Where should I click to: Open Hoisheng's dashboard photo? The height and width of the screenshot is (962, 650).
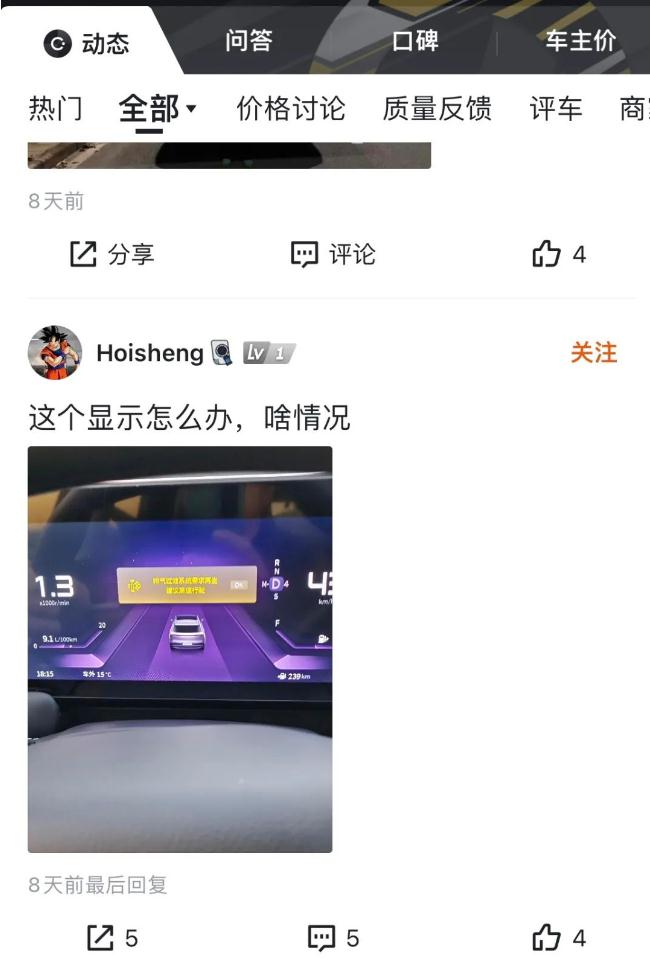click(x=180, y=648)
